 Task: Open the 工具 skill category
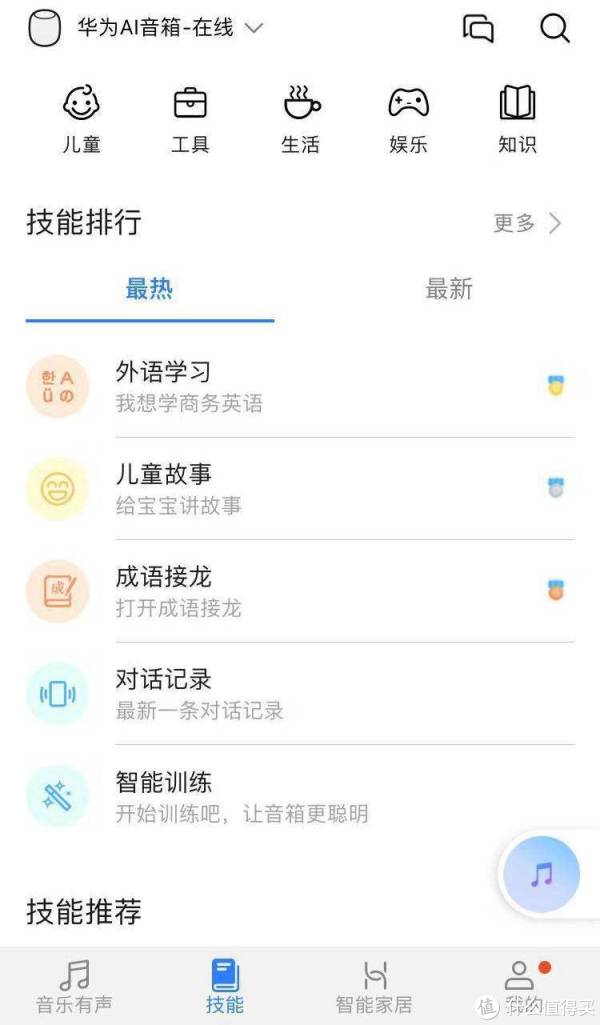(190, 119)
